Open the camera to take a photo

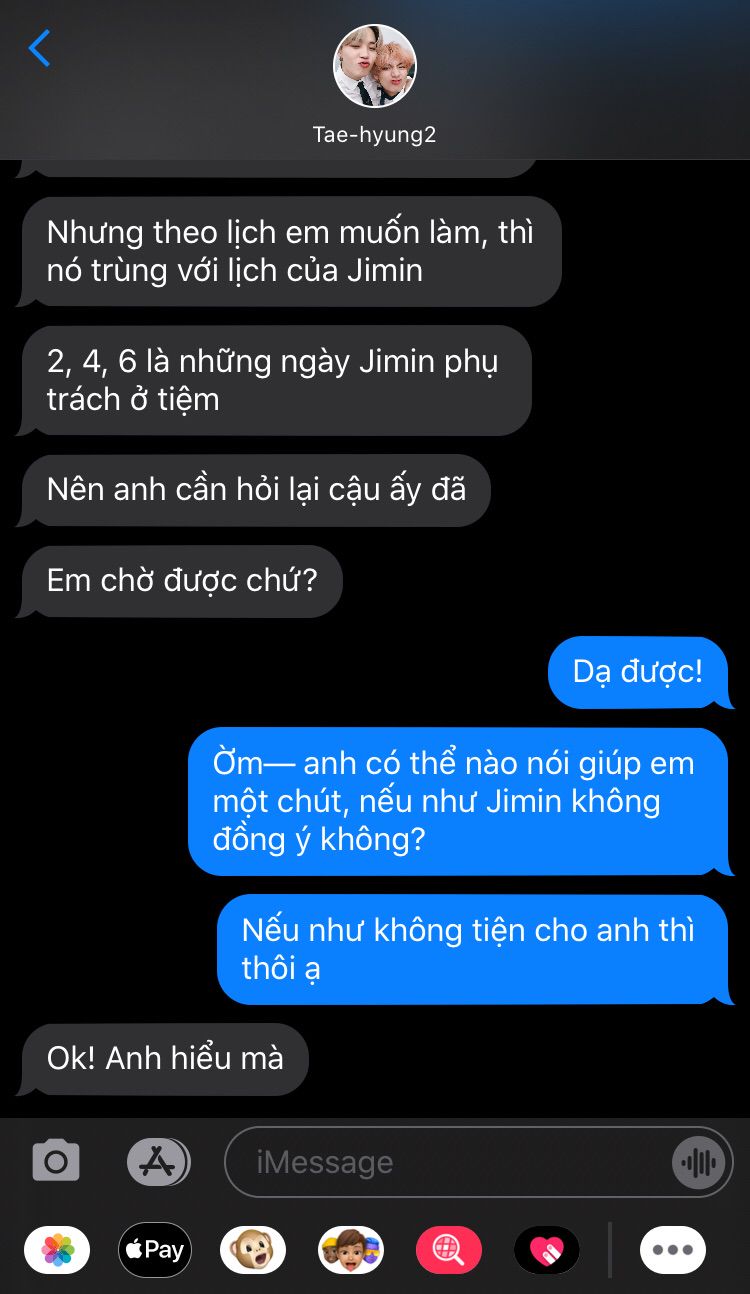click(x=56, y=1161)
